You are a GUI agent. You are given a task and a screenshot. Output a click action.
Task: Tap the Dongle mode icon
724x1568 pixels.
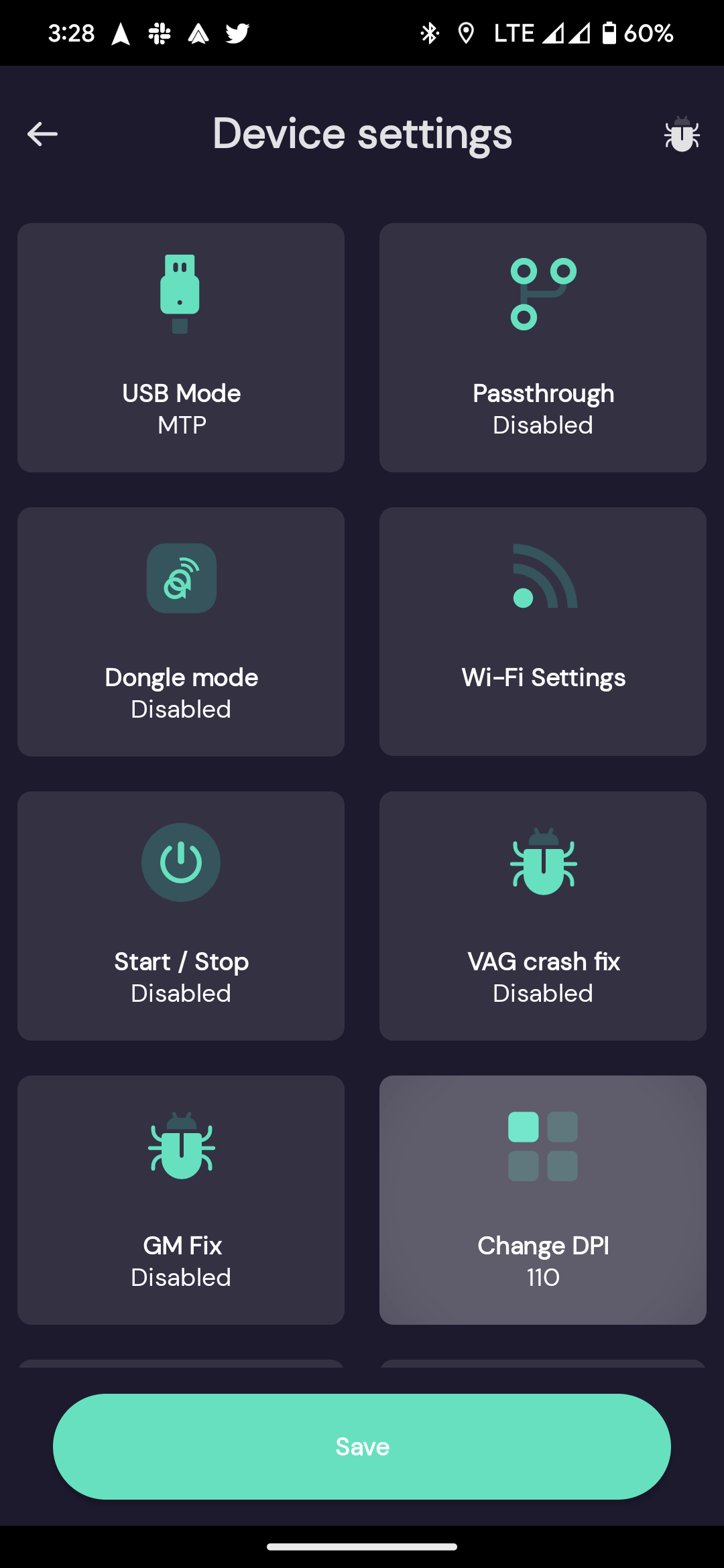(180, 578)
